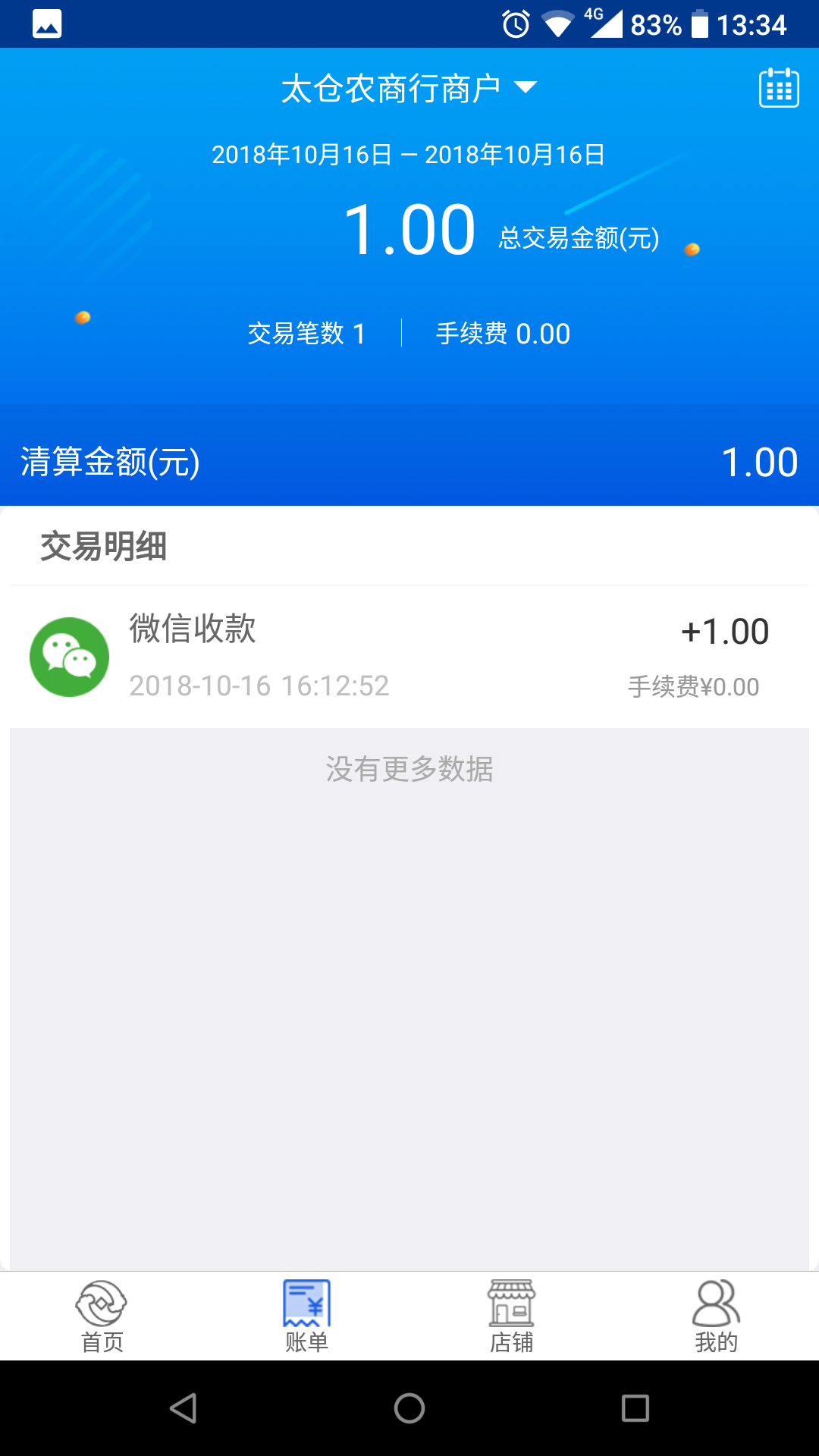The width and height of the screenshot is (819, 1456).
Task: Expand the 太仓农商行商户 merchant dropdown
Action: click(394, 86)
